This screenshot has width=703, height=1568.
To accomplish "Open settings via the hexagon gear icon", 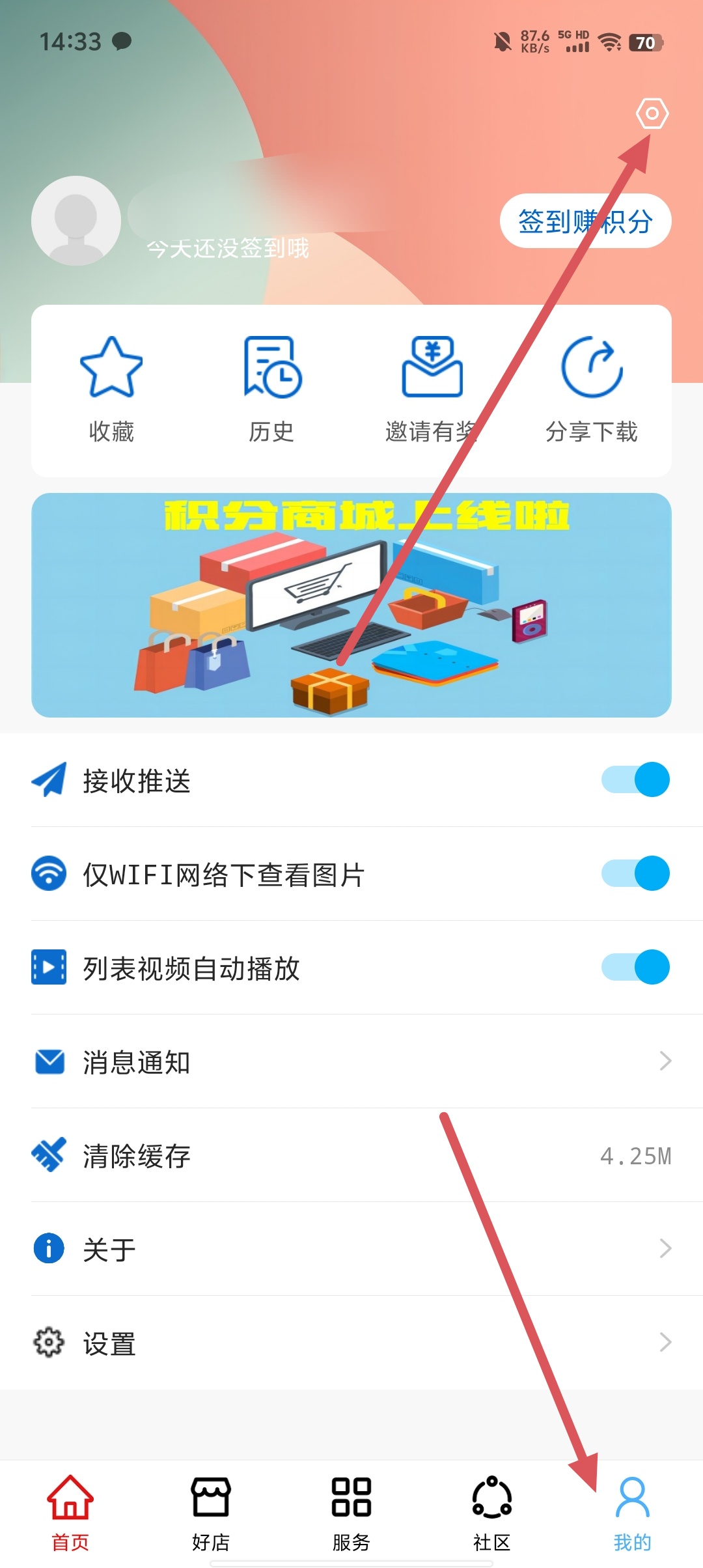I will tap(652, 114).
